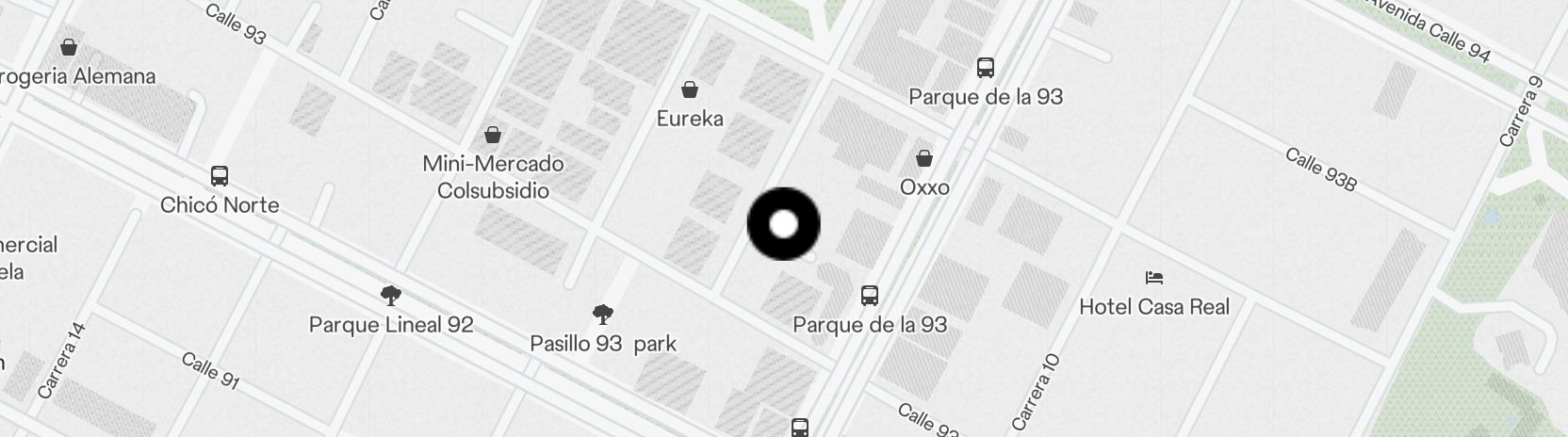Tap the Pasillo 93 park marker

coord(603,314)
